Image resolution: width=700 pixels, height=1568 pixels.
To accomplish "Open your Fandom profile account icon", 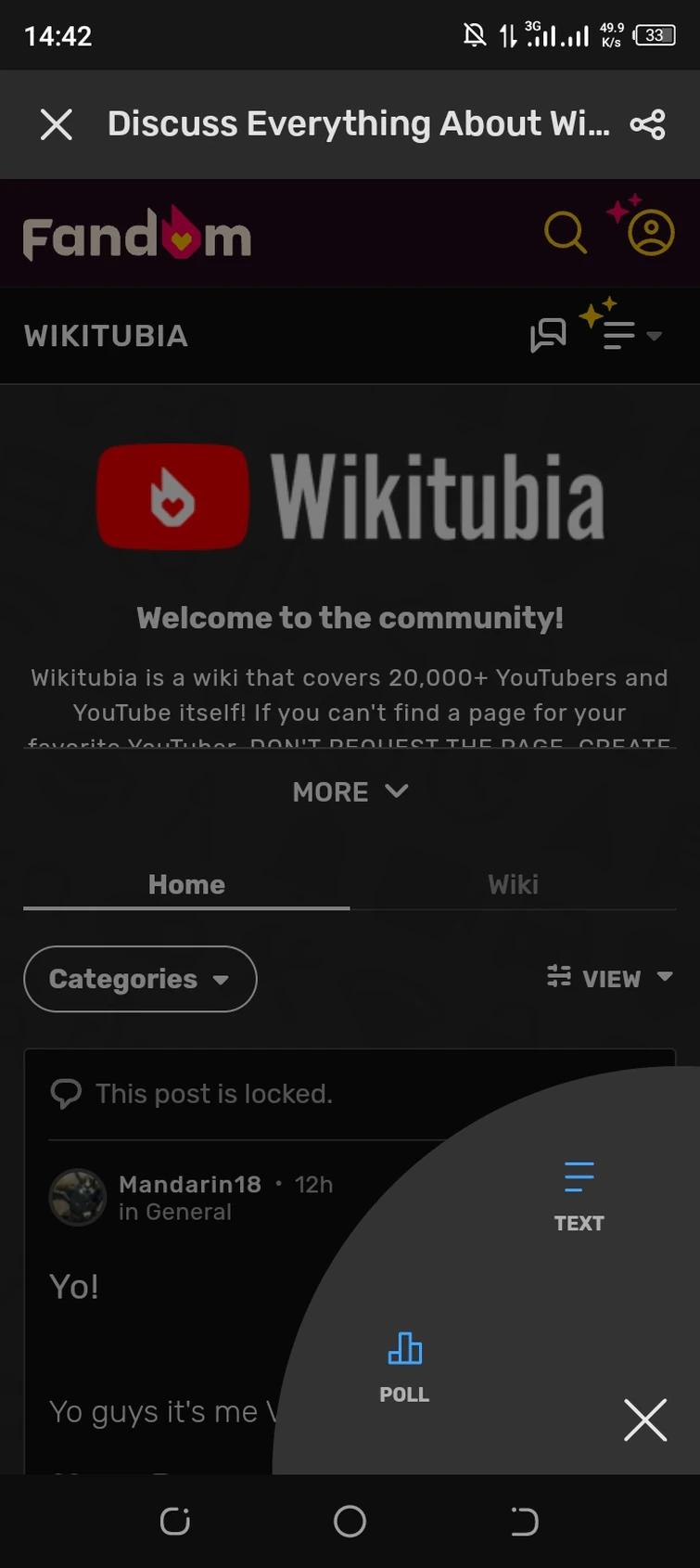I will pos(650,233).
